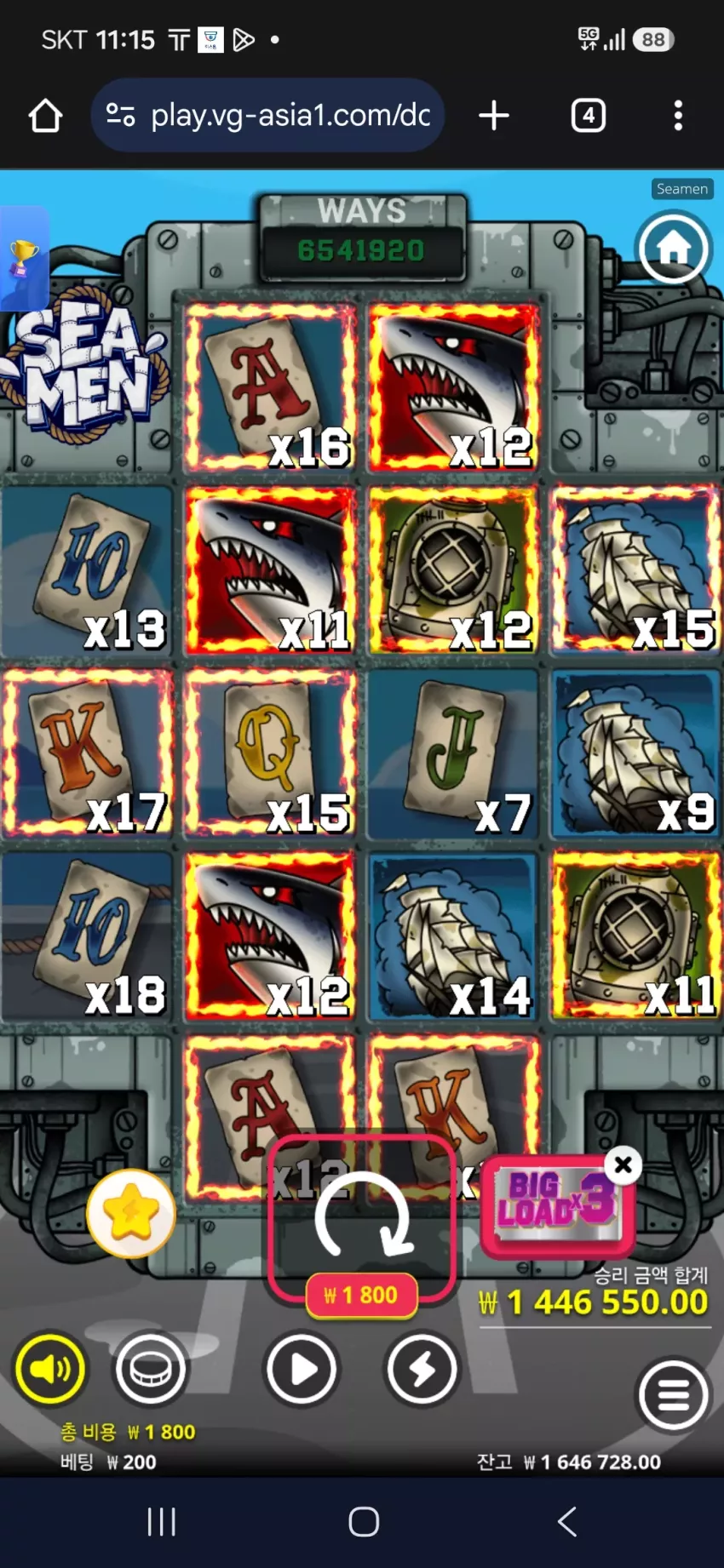The height and width of the screenshot is (1568, 724).
Task: Open the trophy side tab
Action: click(x=24, y=258)
